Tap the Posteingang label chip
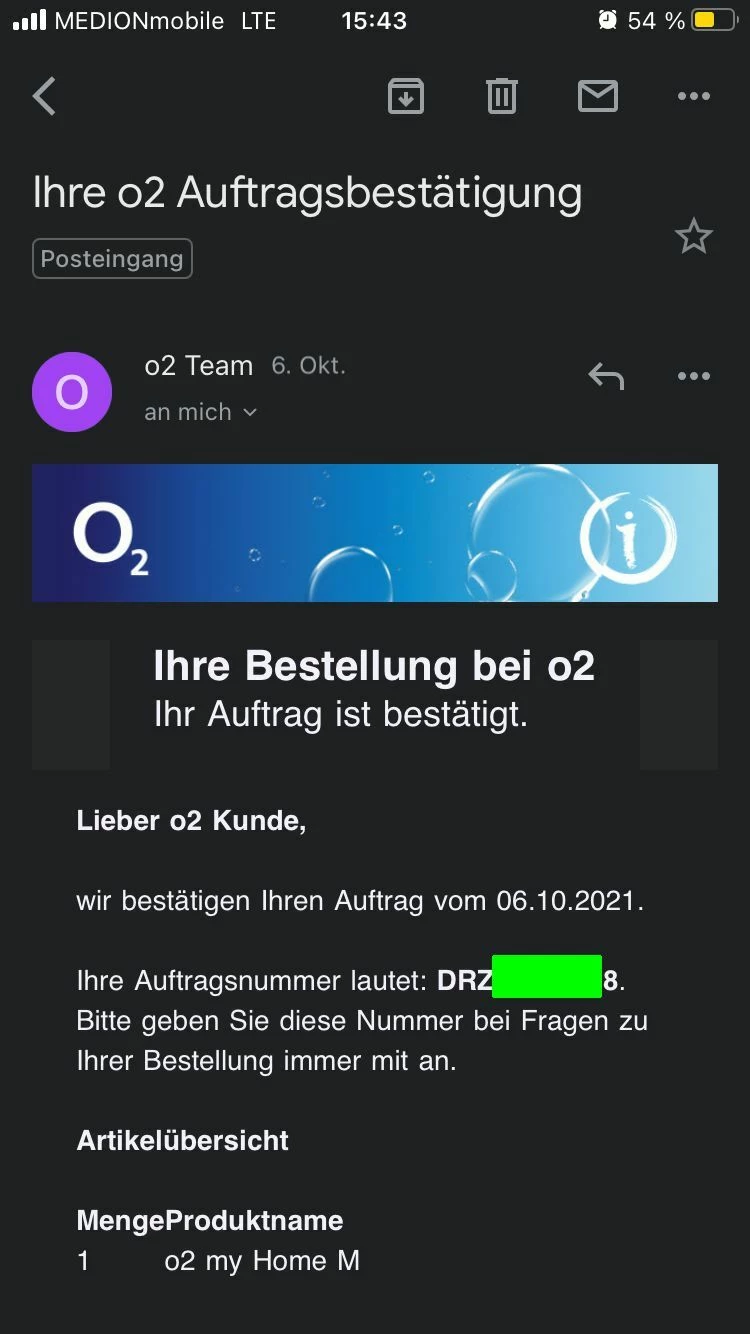750x1334 pixels. click(x=112, y=259)
